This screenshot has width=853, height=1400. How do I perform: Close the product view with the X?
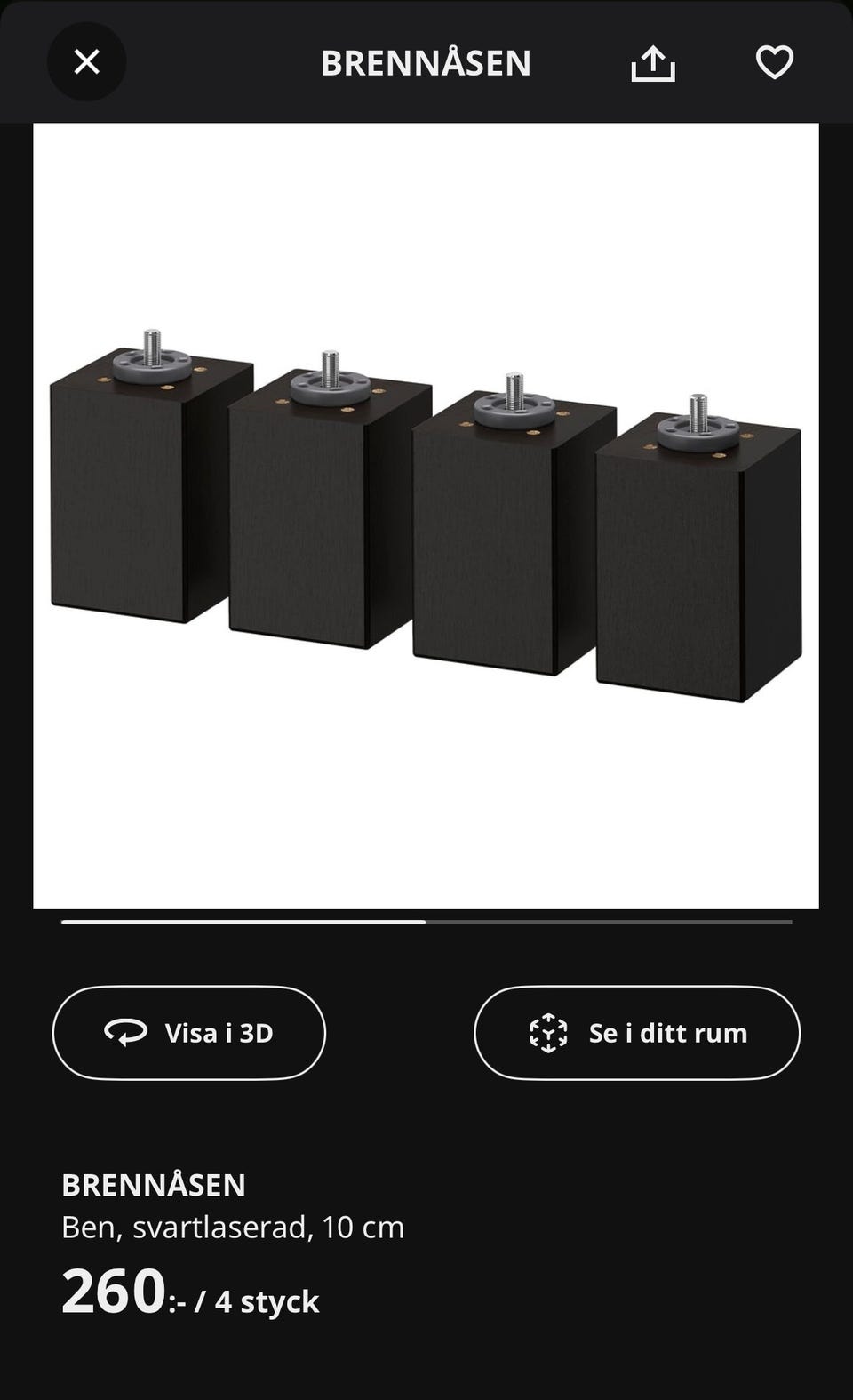pos(86,61)
